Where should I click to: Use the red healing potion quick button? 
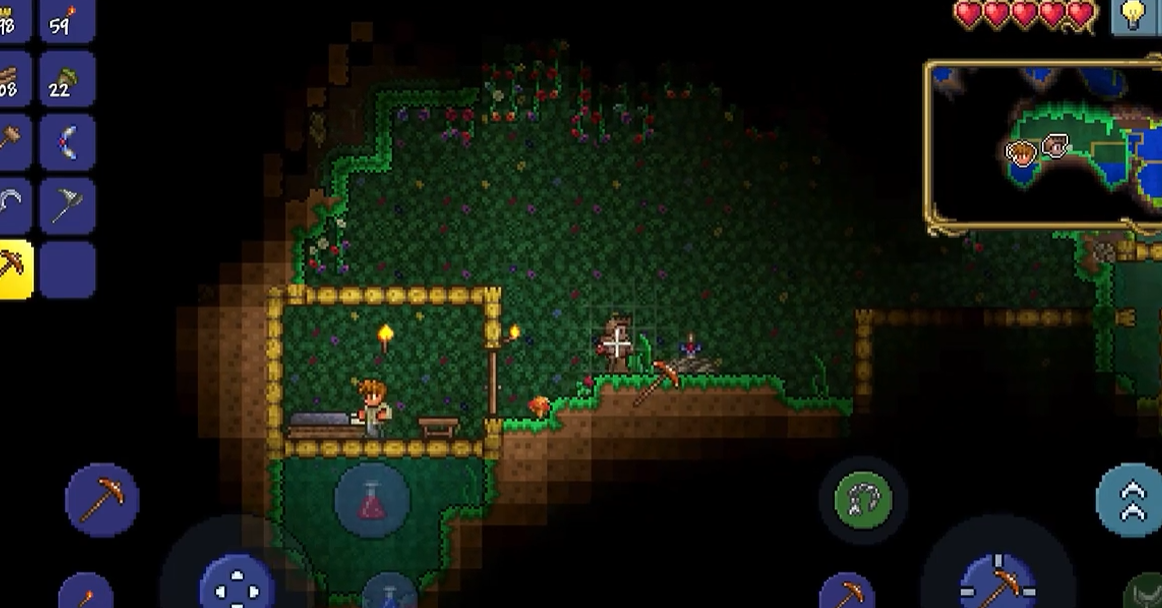click(x=372, y=500)
